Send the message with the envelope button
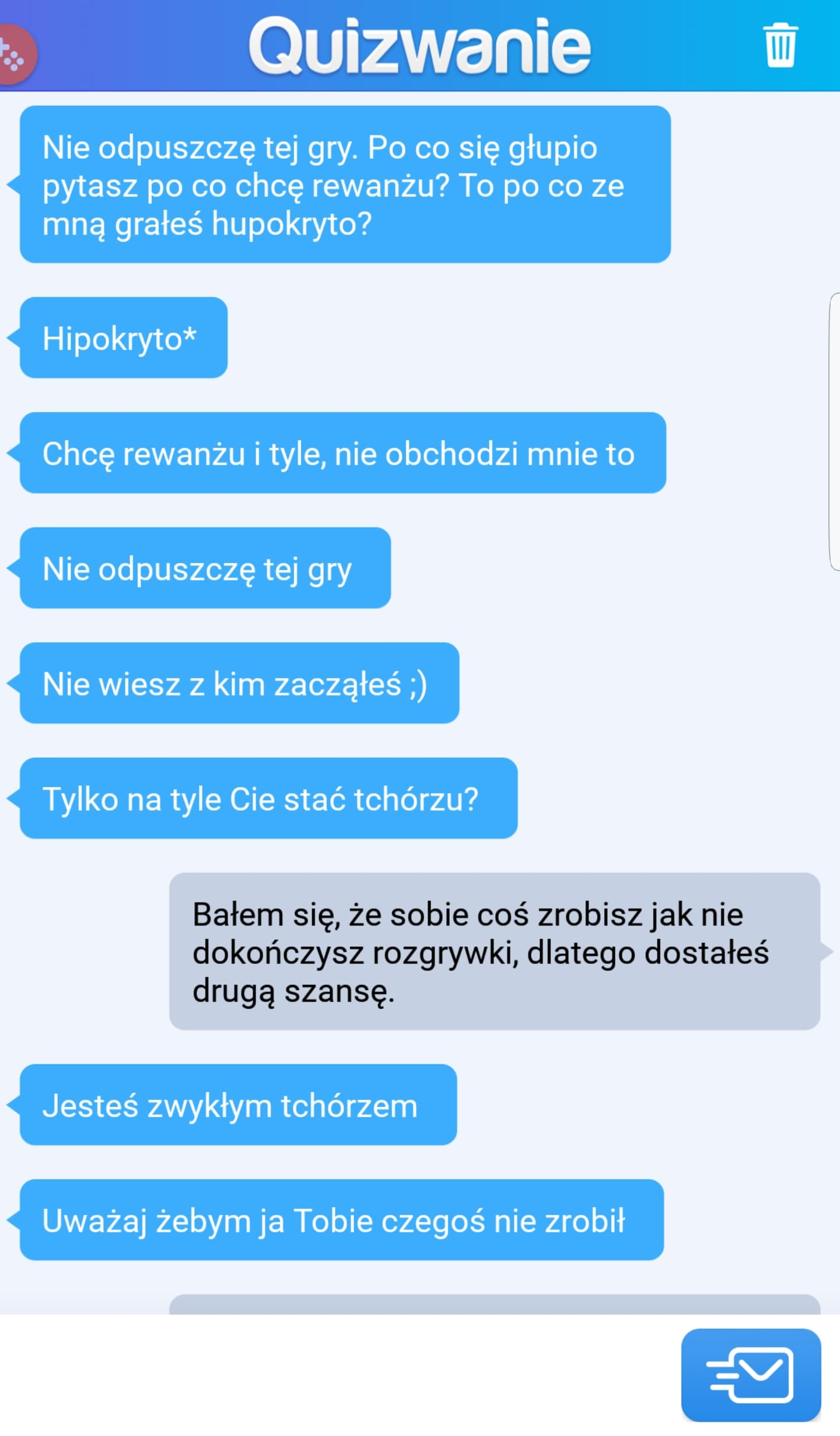This screenshot has width=840, height=1436. [751, 1375]
